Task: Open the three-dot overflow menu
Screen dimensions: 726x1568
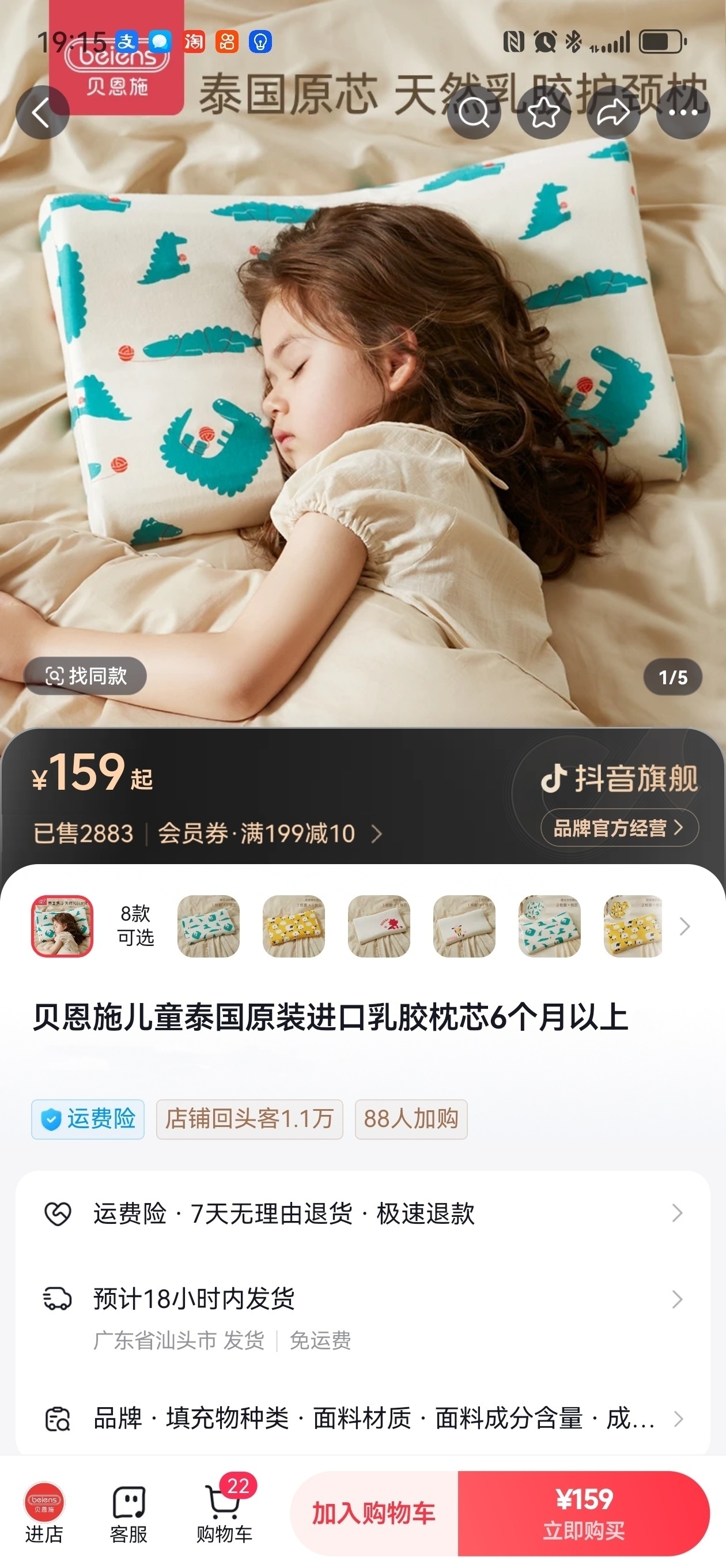Action: (683, 112)
